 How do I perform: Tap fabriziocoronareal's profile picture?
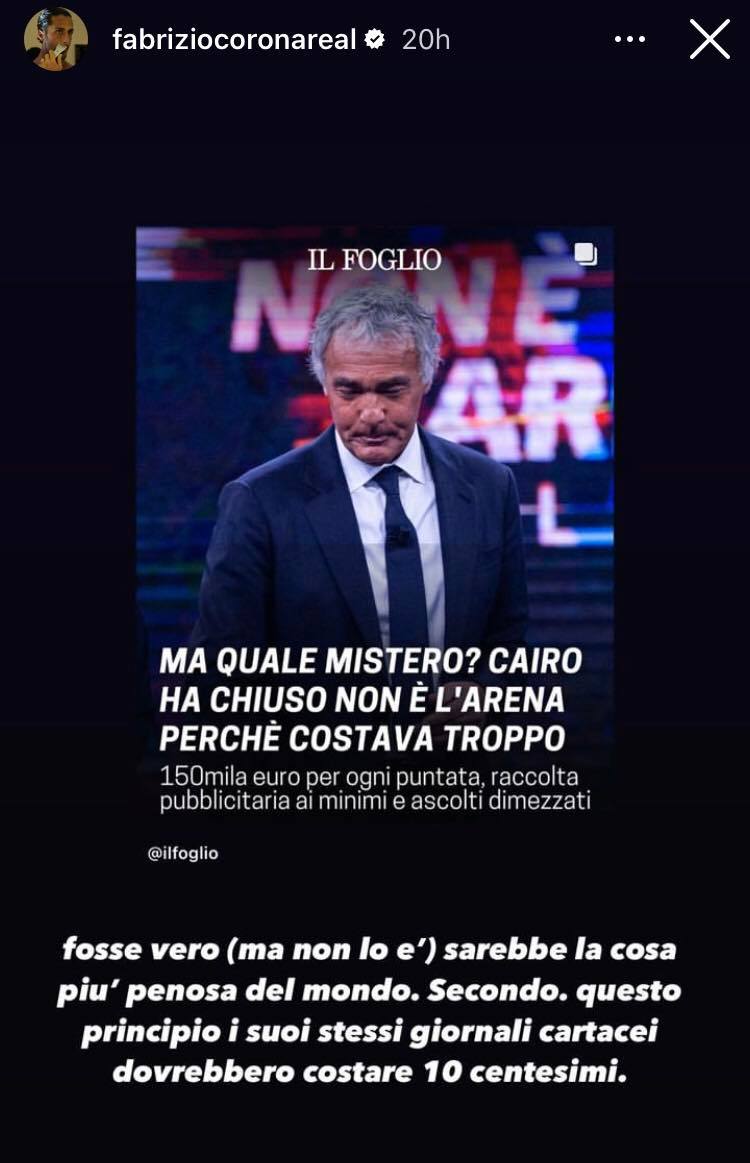(56, 40)
